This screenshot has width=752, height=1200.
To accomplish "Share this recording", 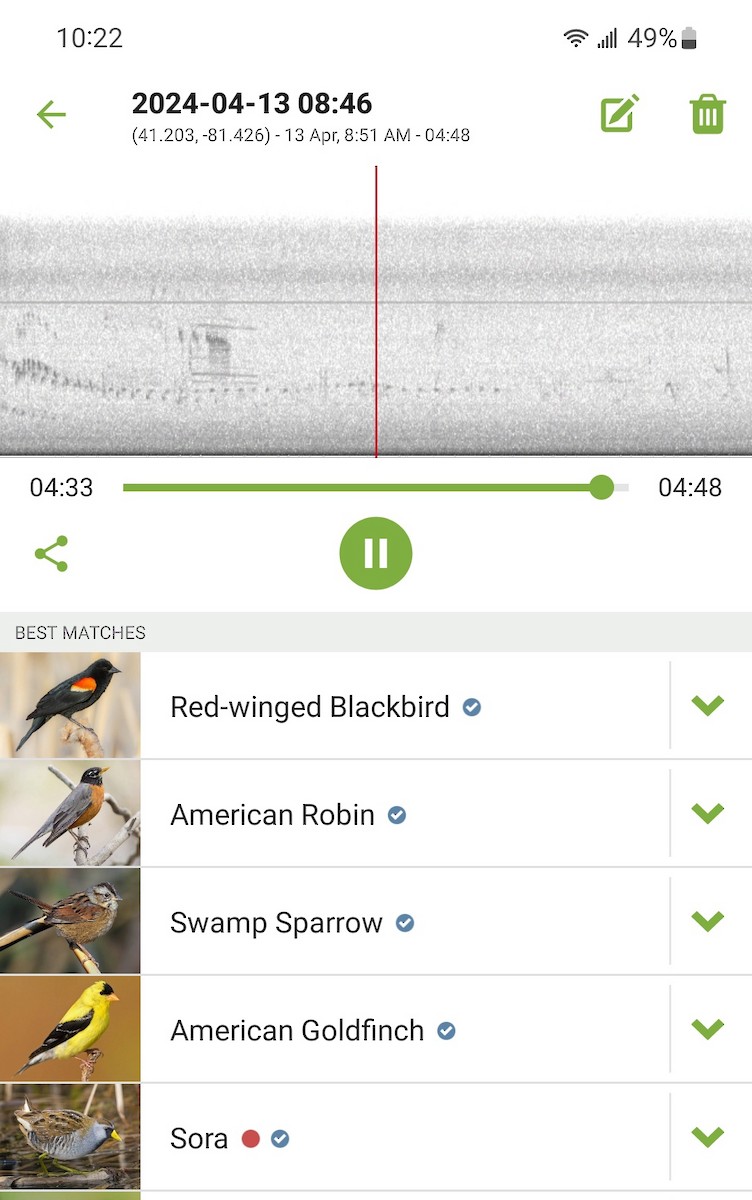I will (x=51, y=553).
